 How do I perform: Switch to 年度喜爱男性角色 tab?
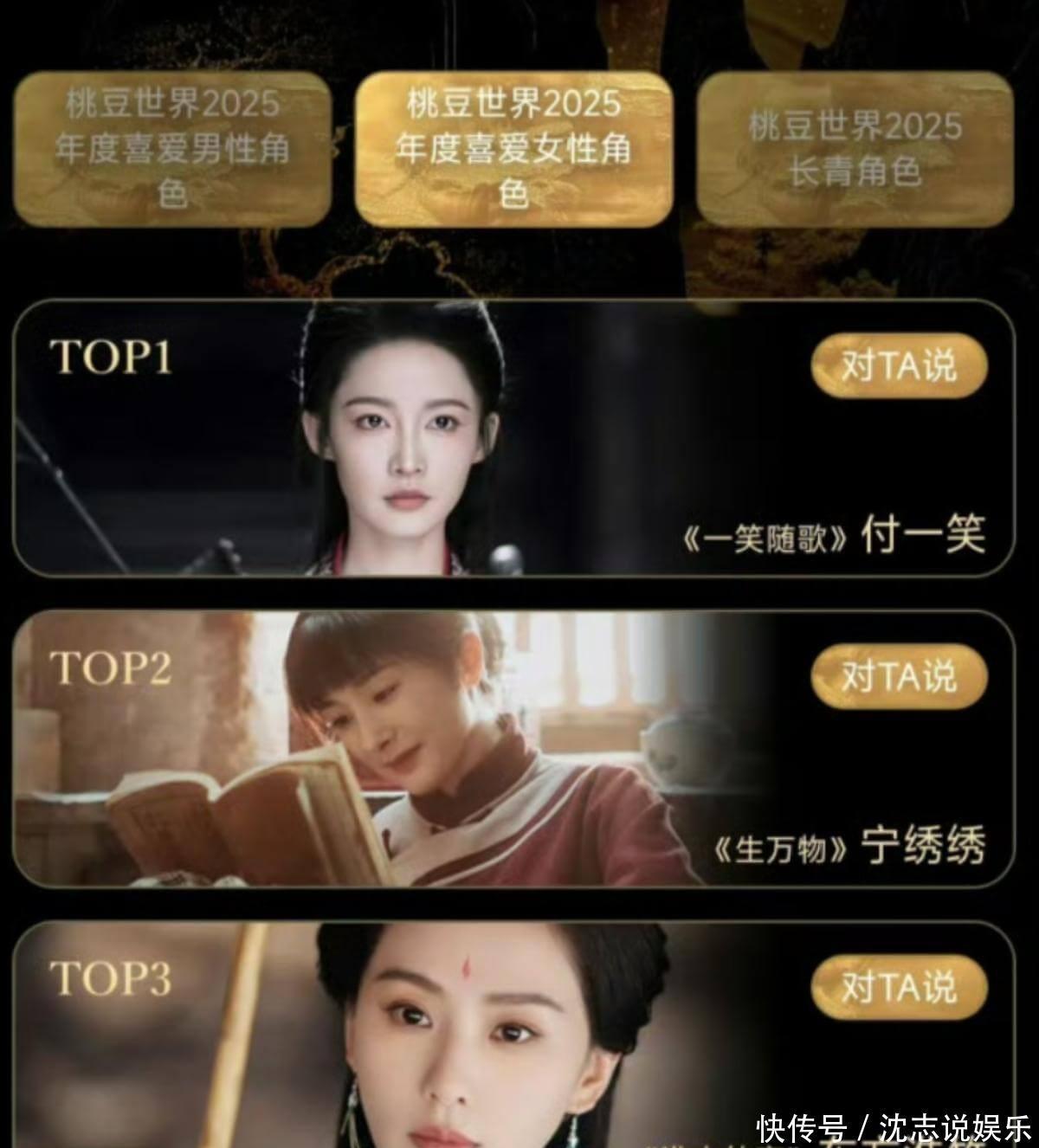pos(171,149)
